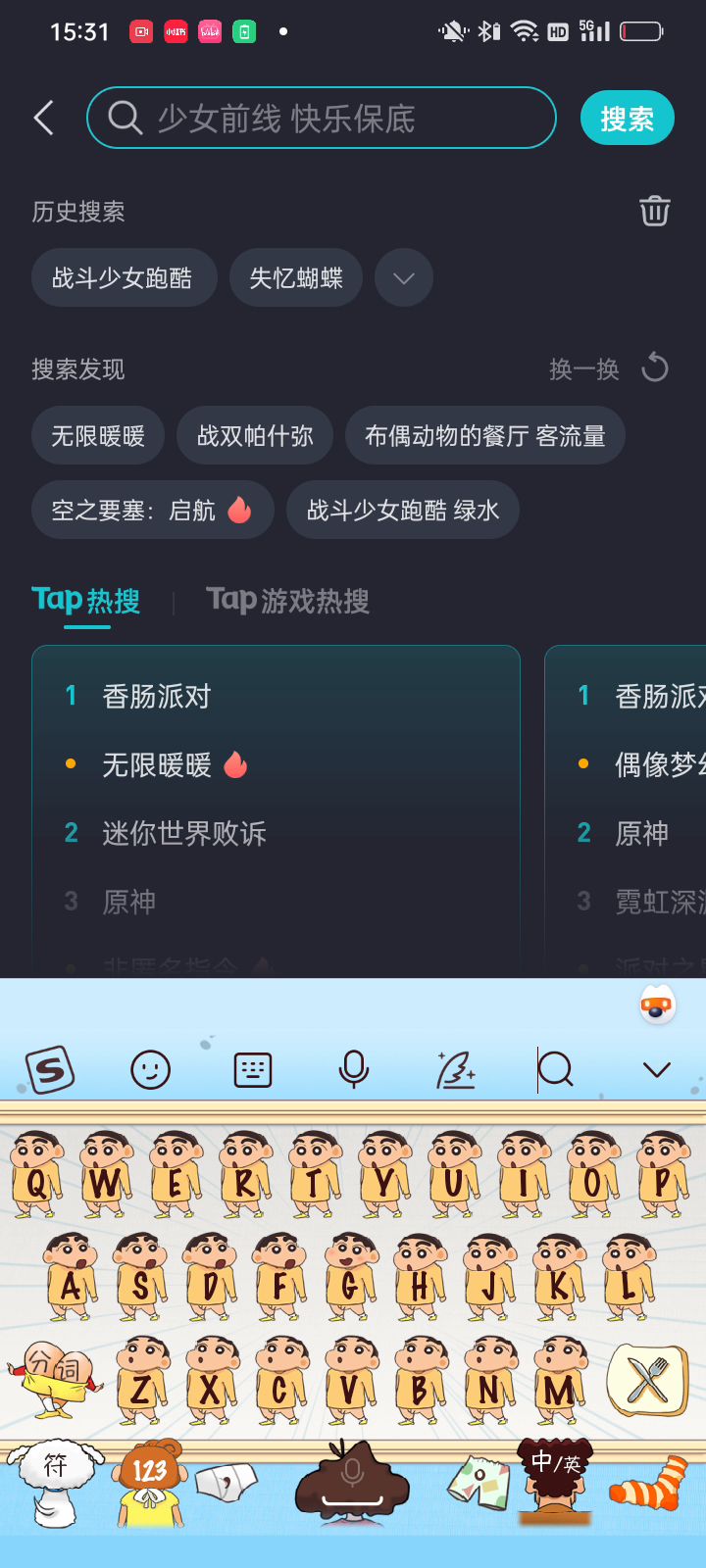The height and width of the screenshot is (1568, 706).
Task: Select history chip 失忆蝴蝶
Action: tap(296, 278)
